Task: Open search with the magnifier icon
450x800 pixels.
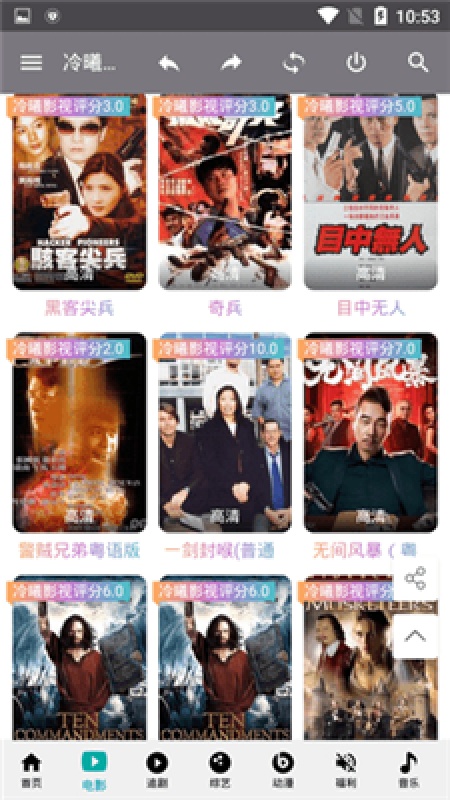Action: (x=418, y=63)
